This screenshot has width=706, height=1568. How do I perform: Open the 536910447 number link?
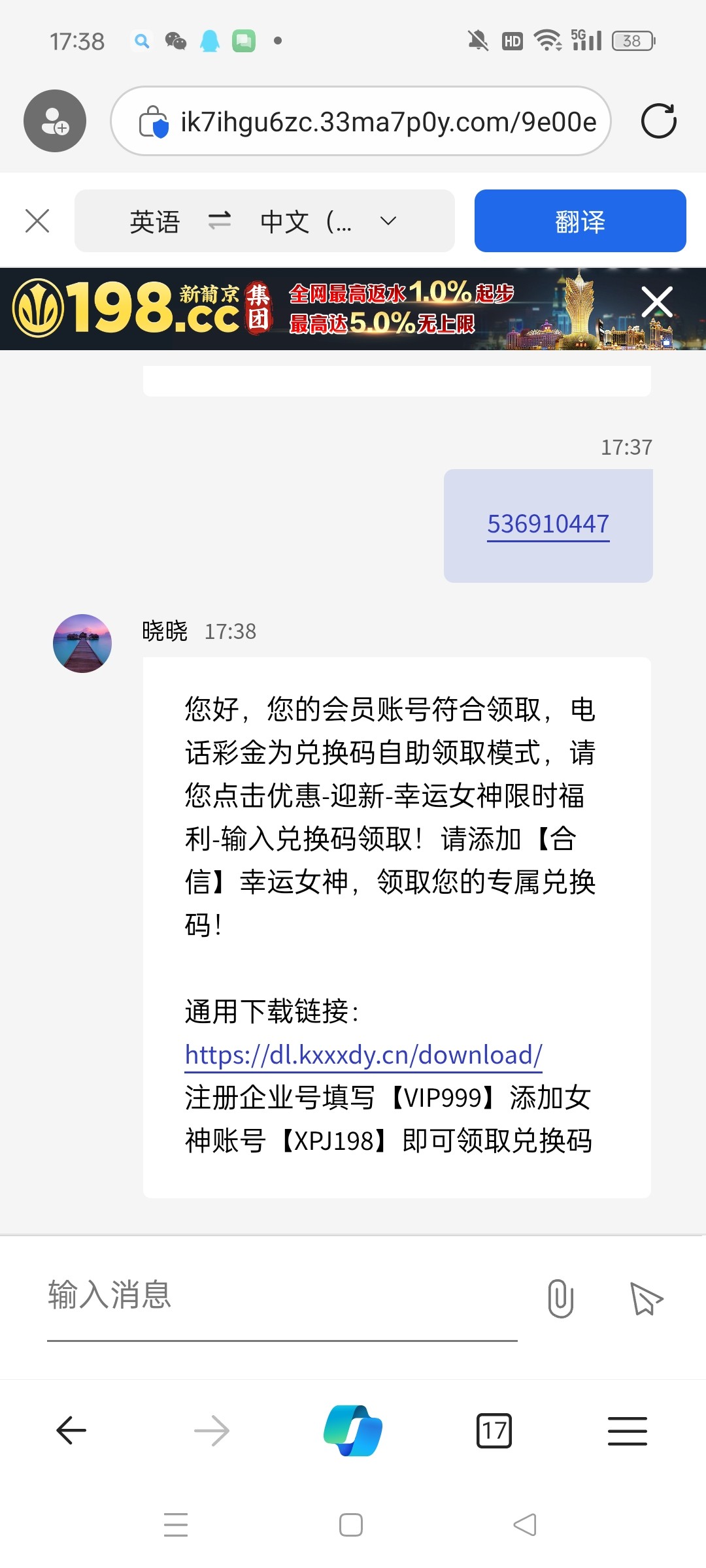548,524
